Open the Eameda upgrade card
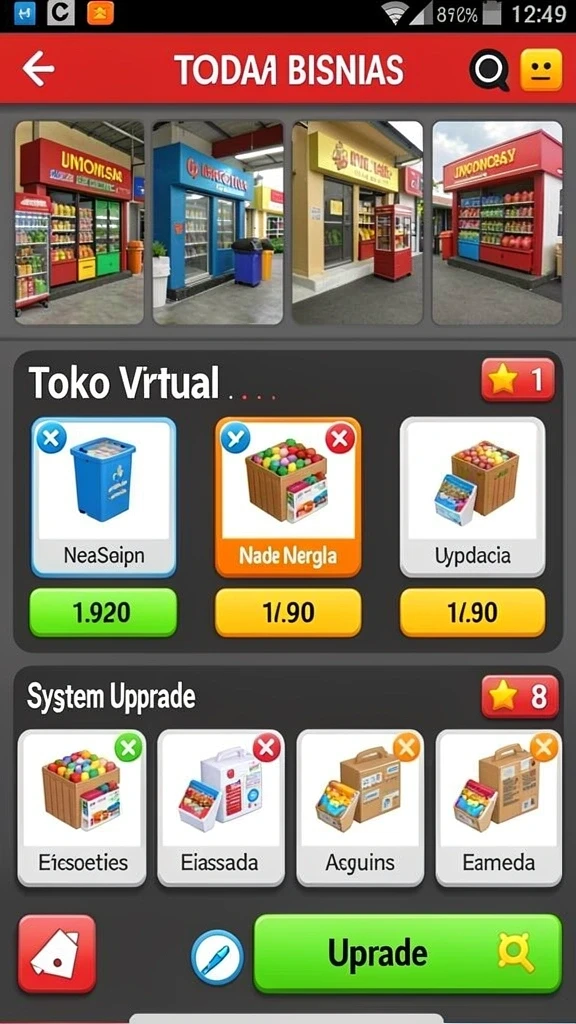The width and height of the screenshot is (576, 1024). point(499,808)
